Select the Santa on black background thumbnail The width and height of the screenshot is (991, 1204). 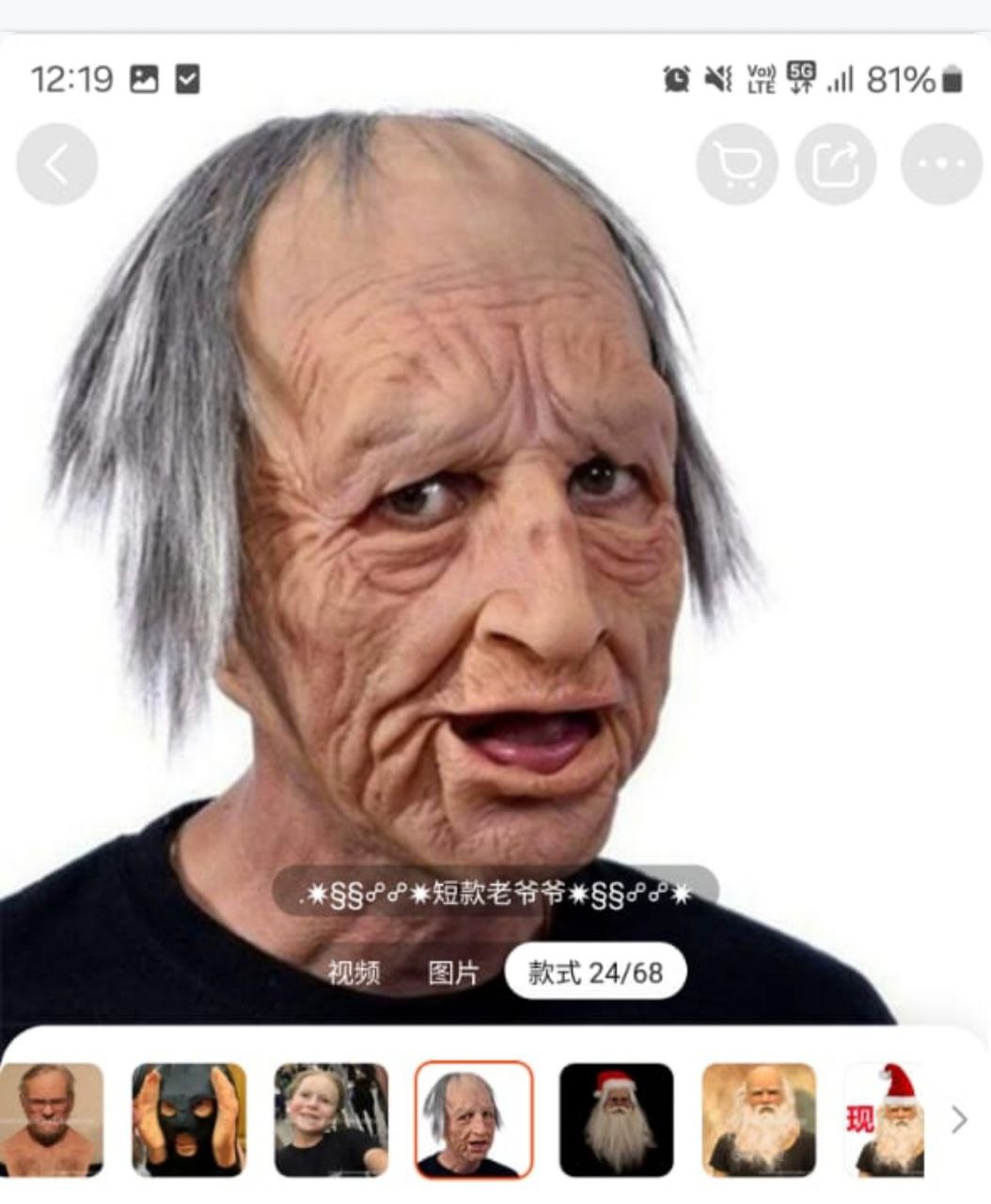click(x=617, y=1119)
